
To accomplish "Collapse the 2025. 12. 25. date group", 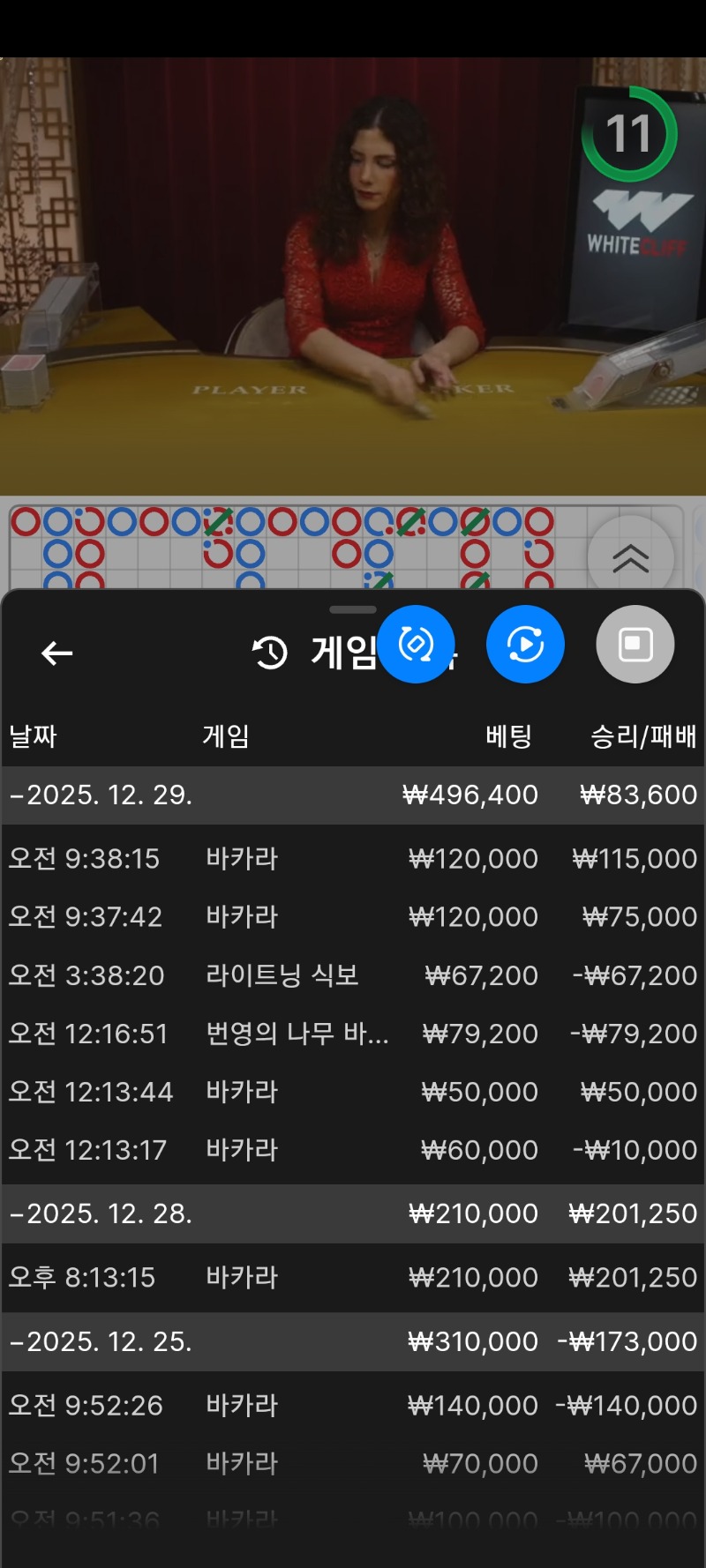I will tap(101, 1342).
